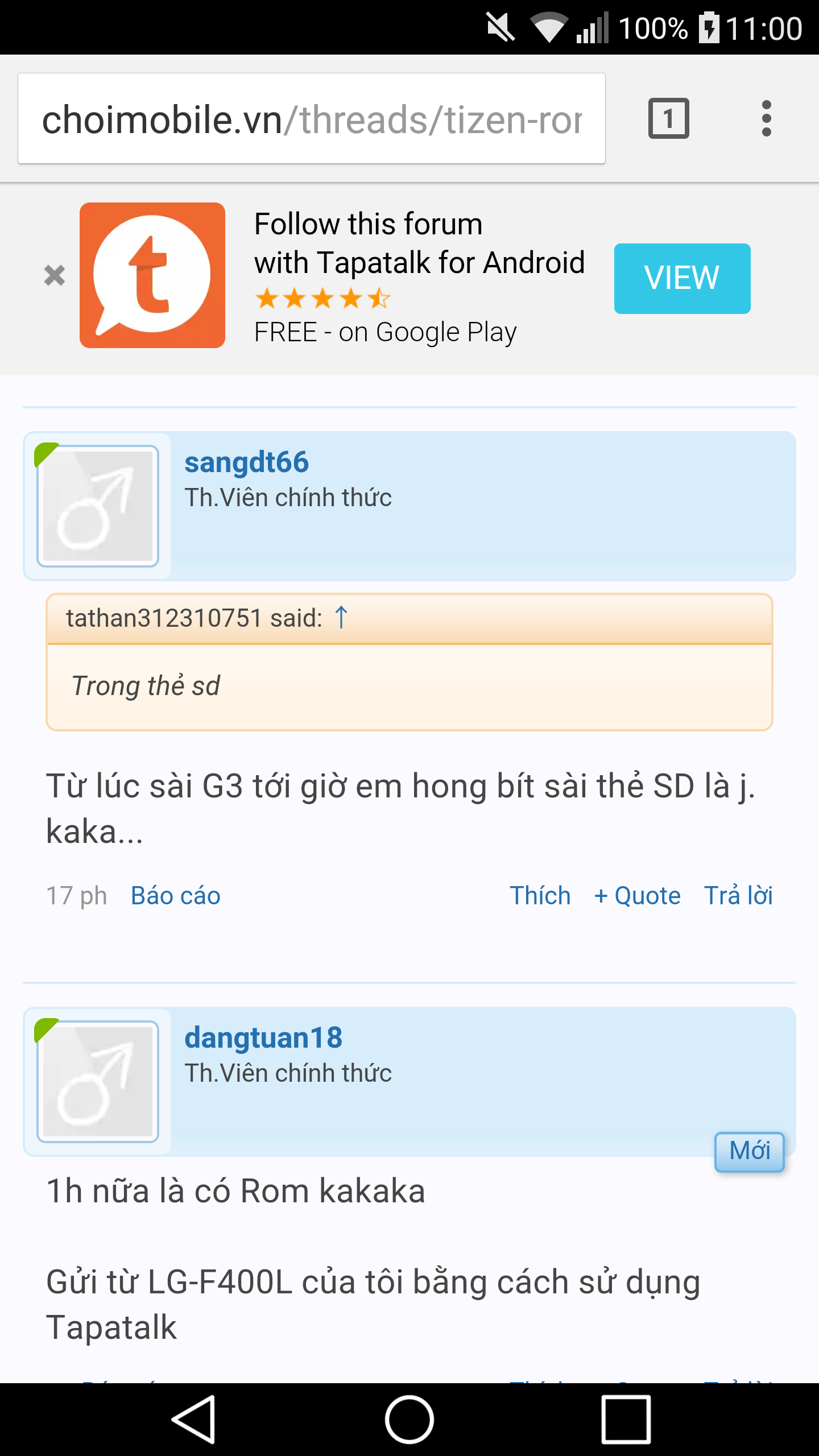Reply to sangdt66 with Trả lời
819x1456 pixels.
[x=738, y=895]
